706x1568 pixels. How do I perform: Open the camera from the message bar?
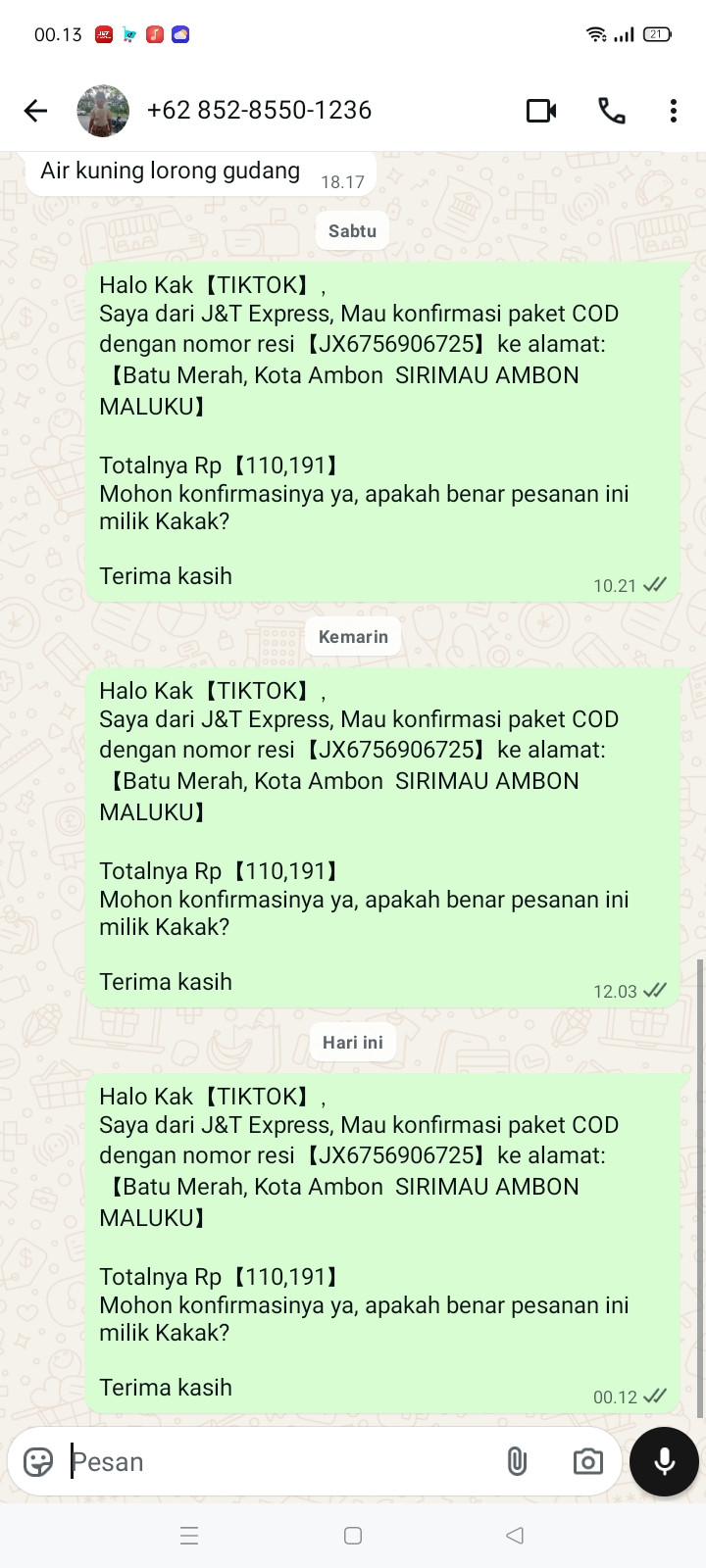point(587,1461)
